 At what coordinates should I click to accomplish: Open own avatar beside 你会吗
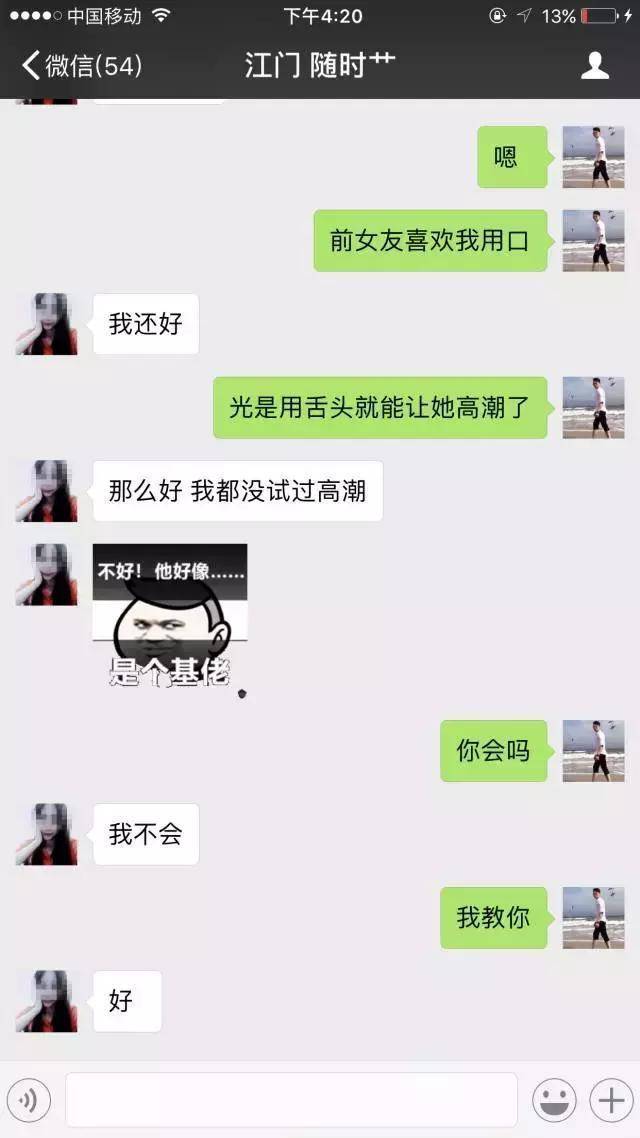point(593,751)
